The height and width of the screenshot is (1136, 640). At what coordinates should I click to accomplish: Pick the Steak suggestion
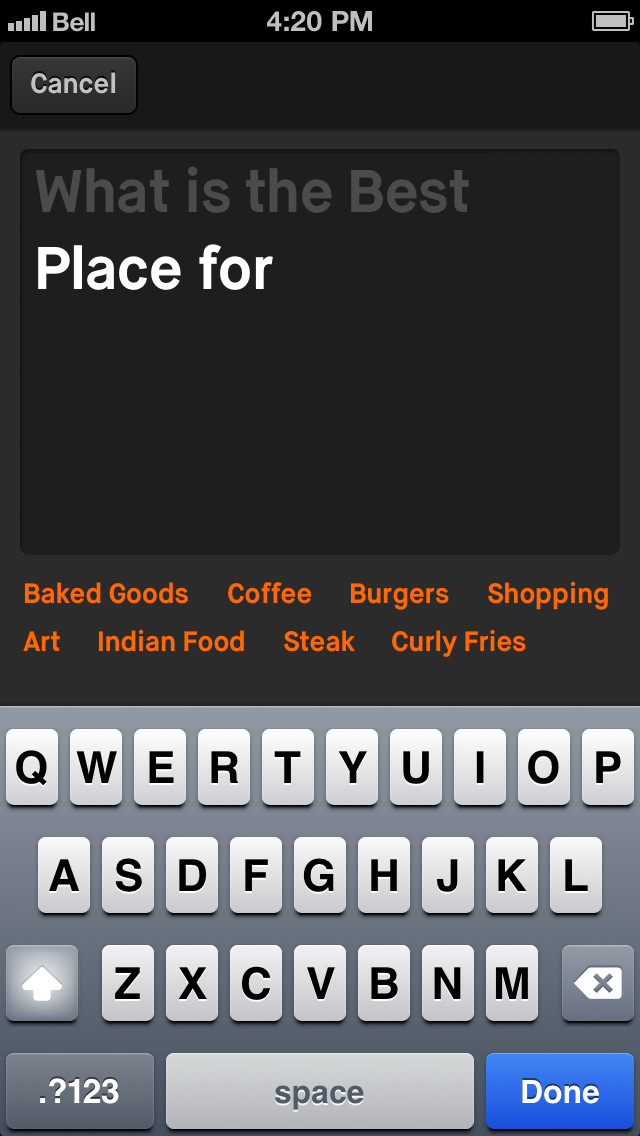coord(319,642)
